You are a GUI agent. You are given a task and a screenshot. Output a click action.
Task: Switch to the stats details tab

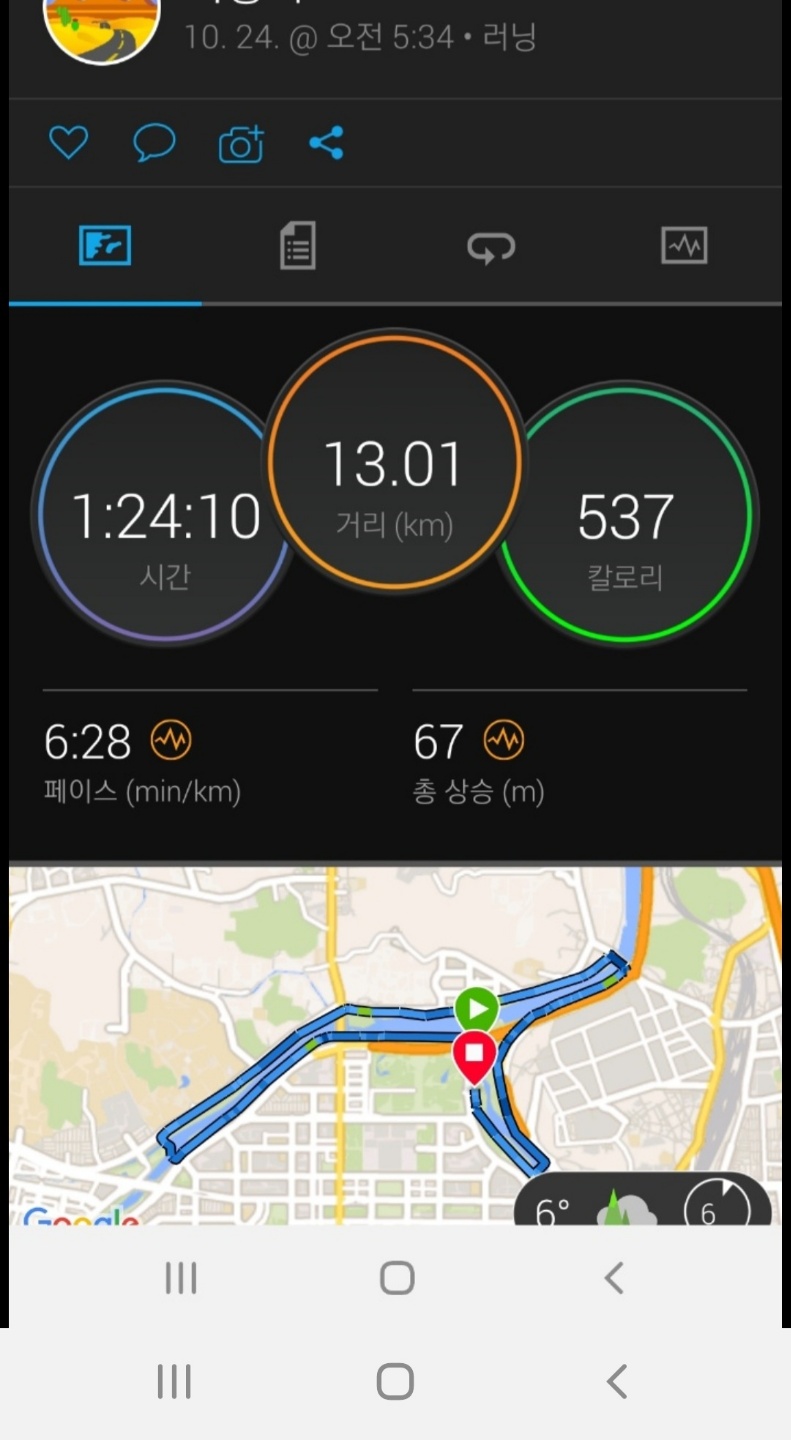297,246
